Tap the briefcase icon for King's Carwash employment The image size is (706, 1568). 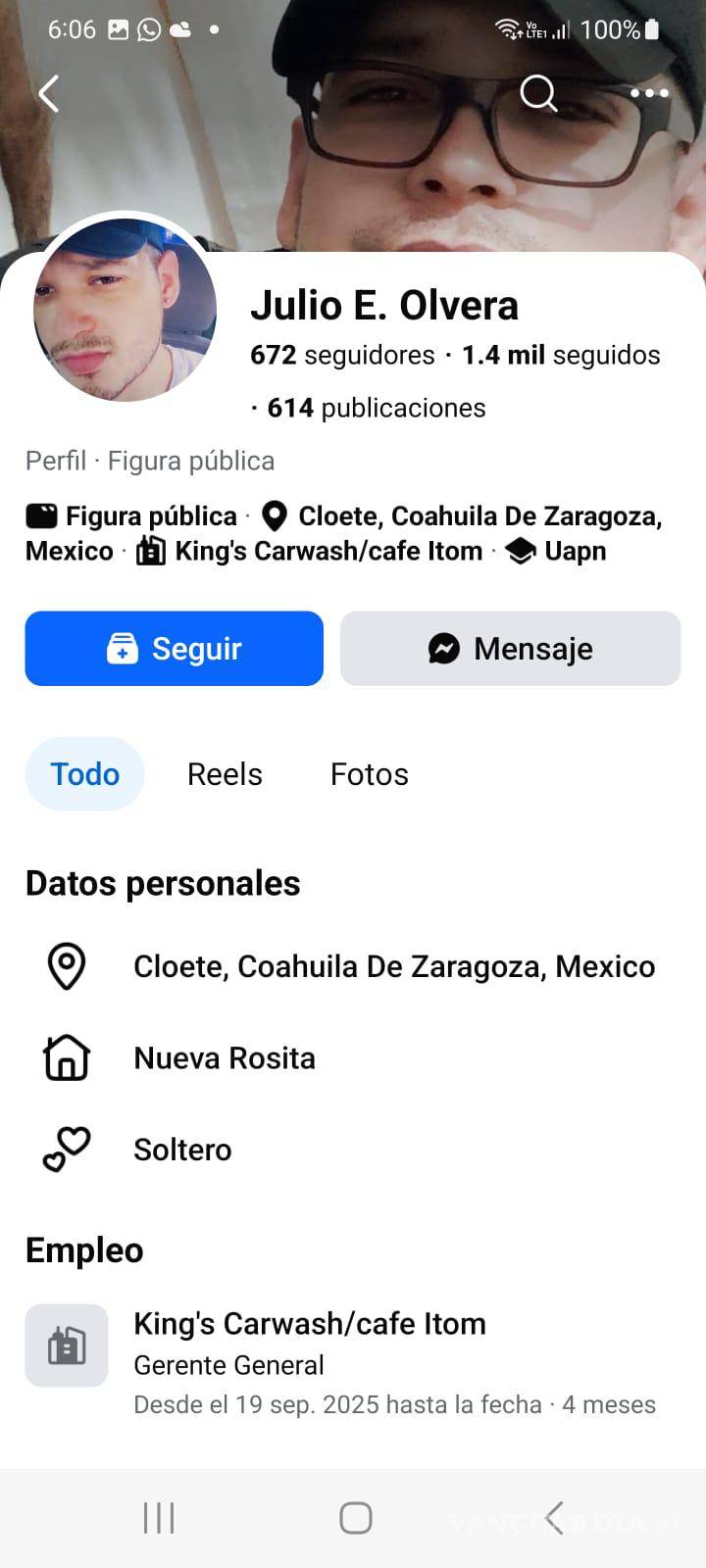(66, 1346)
